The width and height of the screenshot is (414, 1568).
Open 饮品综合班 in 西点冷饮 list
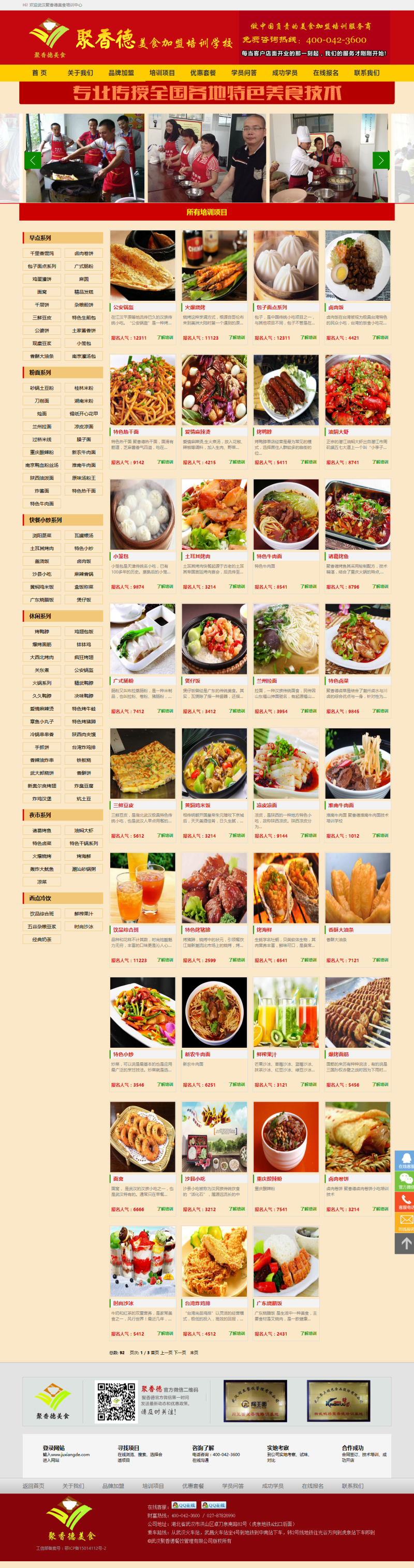[x=42, y=914]
